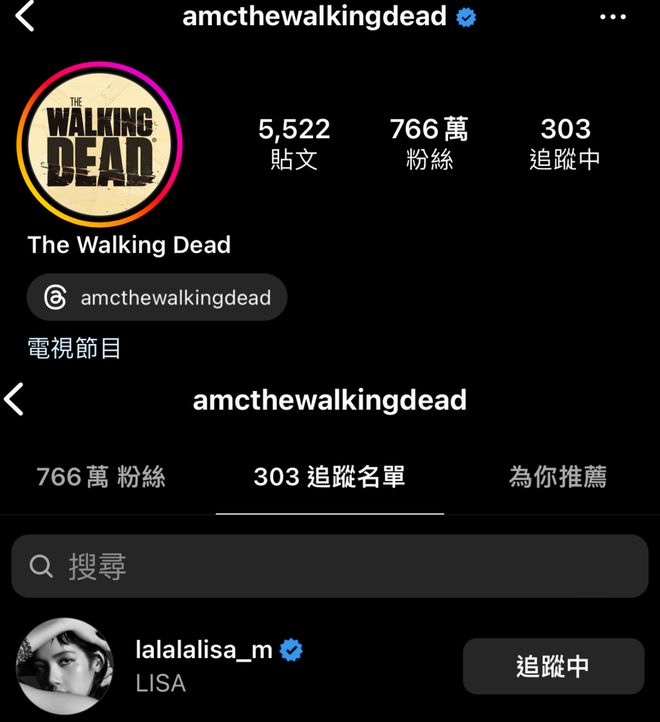Viewport: 660px width, 722px height.
Task: Open the 766萬 粉絲 stat beside the profile picture
Action: pyautogui.click(x=429, y=143)
